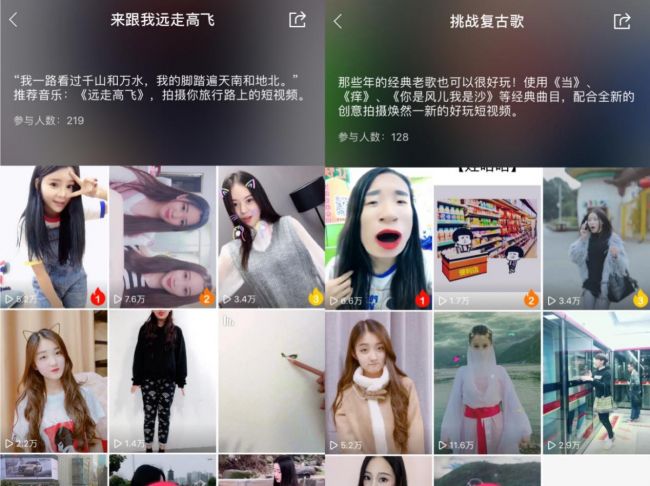Share the 来跟我远走高飞 challenge
This screenshot has width=650, height=486.
click(x=297, y=20)
